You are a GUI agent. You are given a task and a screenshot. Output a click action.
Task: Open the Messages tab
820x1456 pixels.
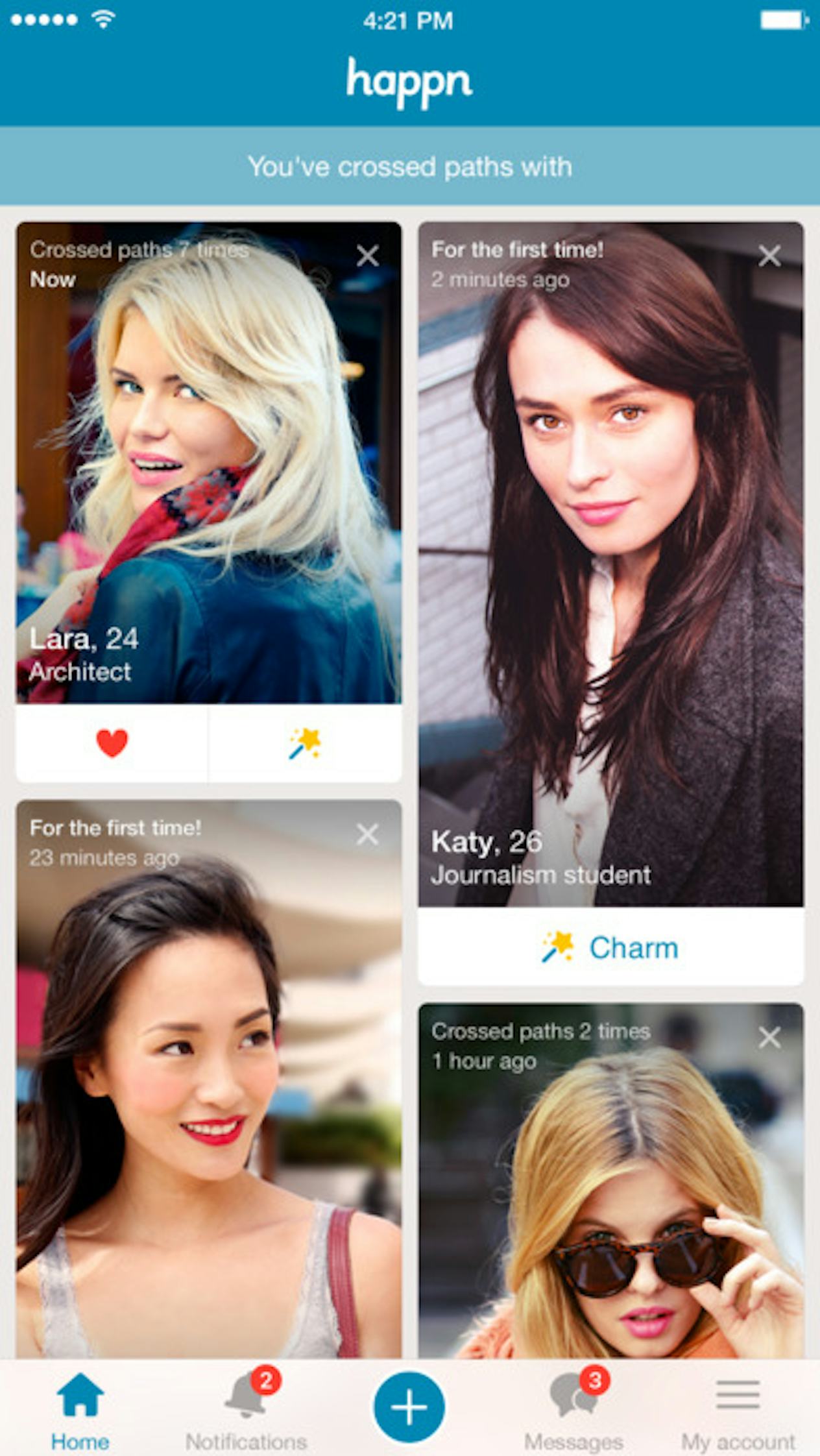(x=574, y=1409)
